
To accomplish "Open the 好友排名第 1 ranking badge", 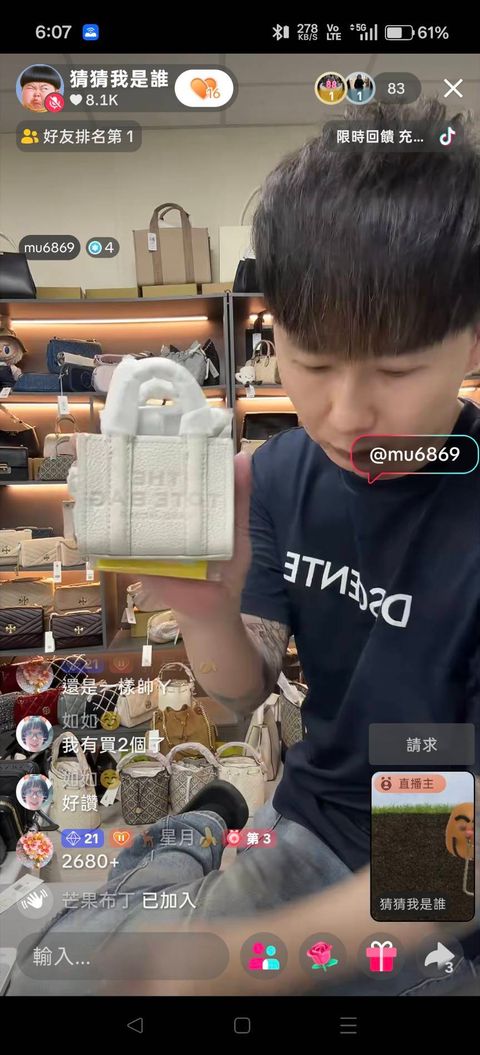I will pos(79,137).
